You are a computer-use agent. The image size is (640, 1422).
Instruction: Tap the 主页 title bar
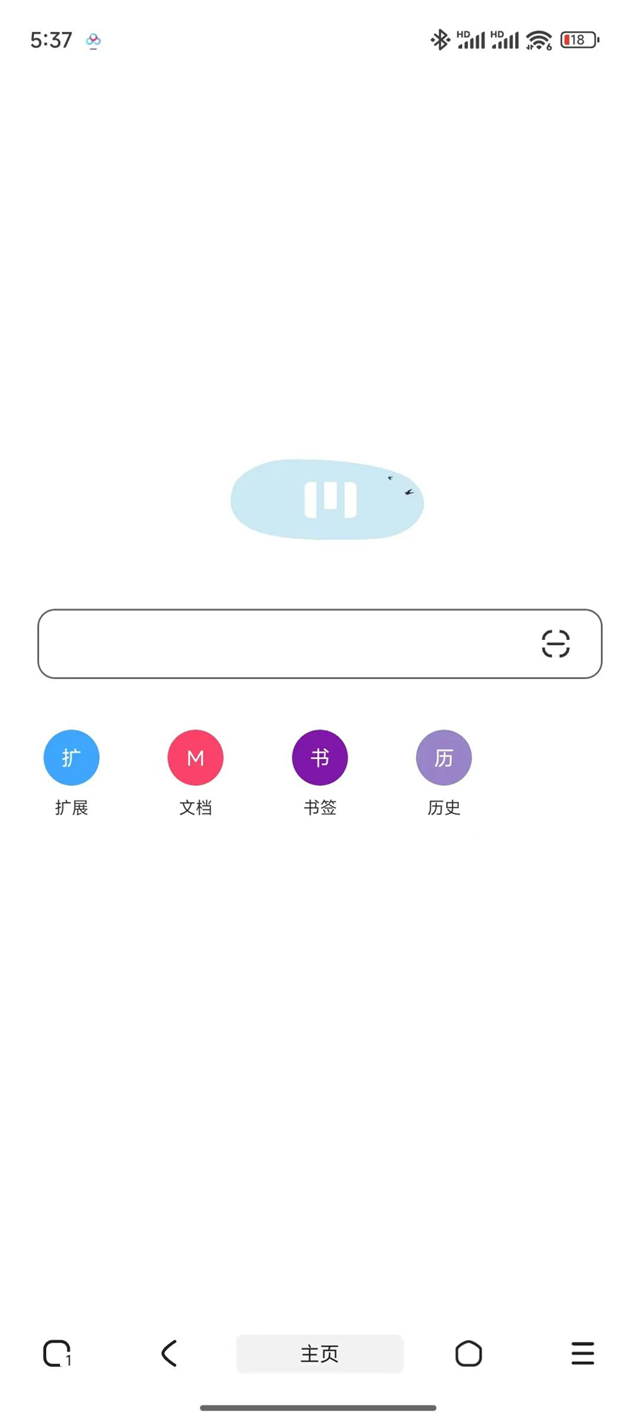[320, 1353]
